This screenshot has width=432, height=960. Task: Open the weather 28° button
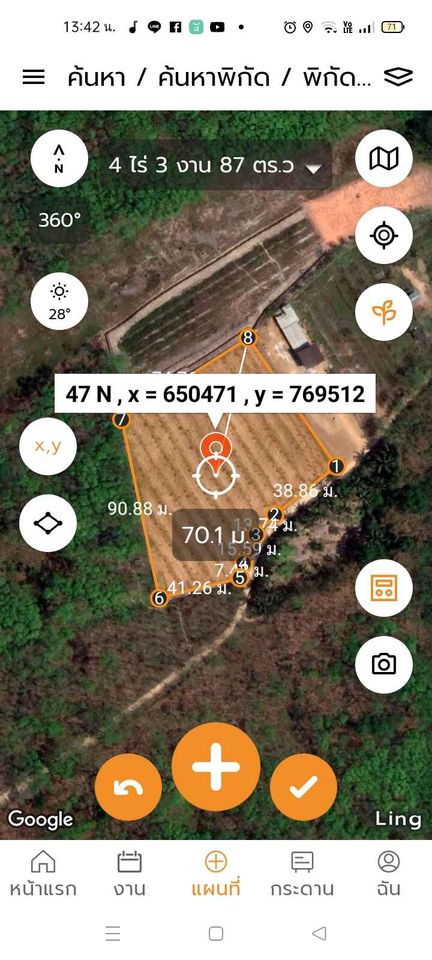(x=59, y=301)
